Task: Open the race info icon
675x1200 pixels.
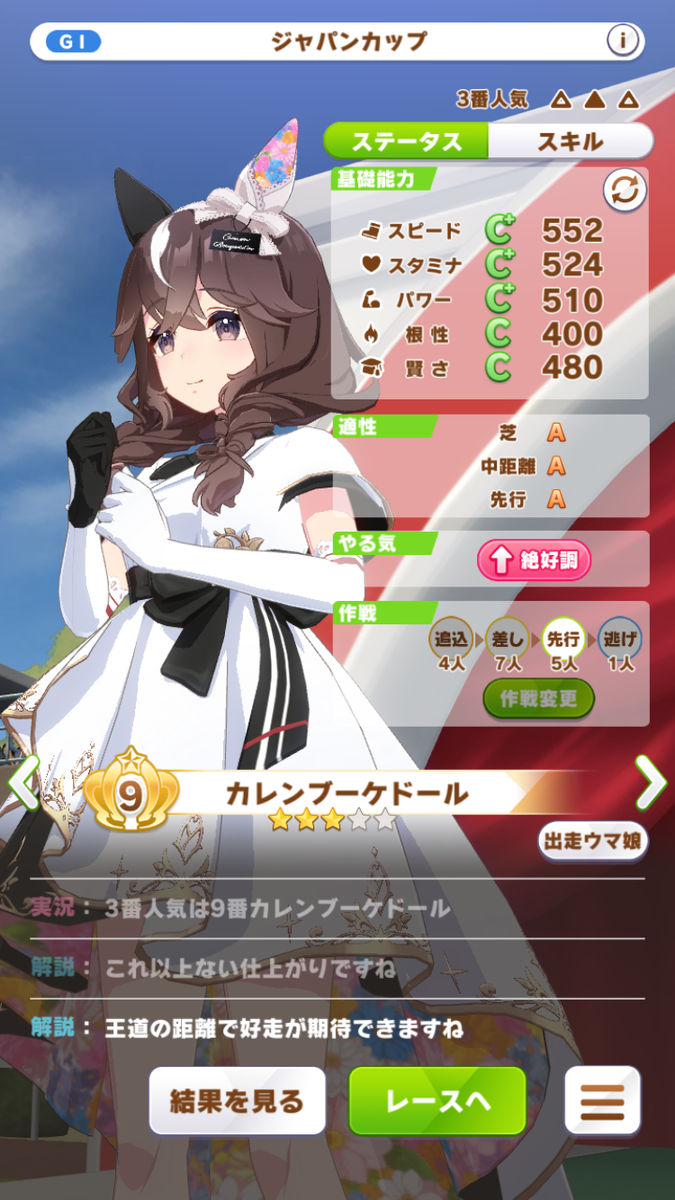Action: click(622, 41)
